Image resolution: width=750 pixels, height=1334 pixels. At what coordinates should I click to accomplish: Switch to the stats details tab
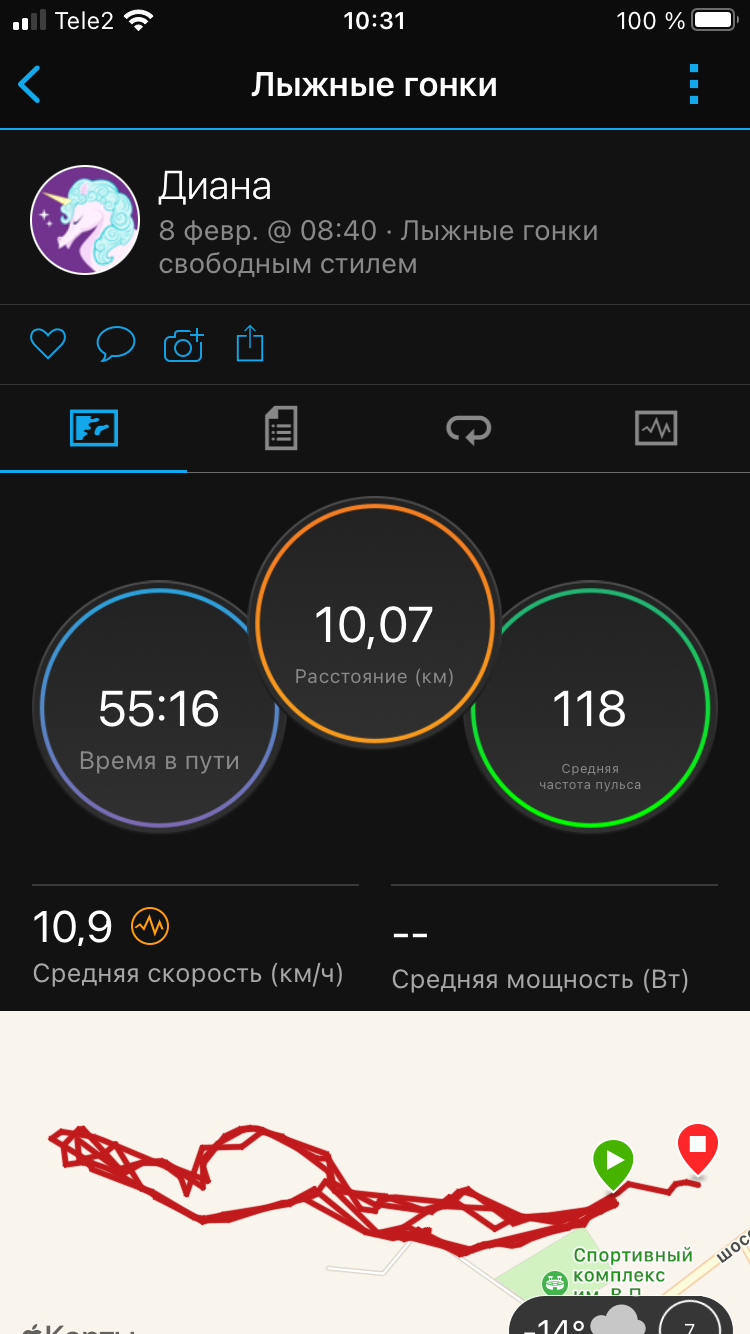(x=281, y=429)
